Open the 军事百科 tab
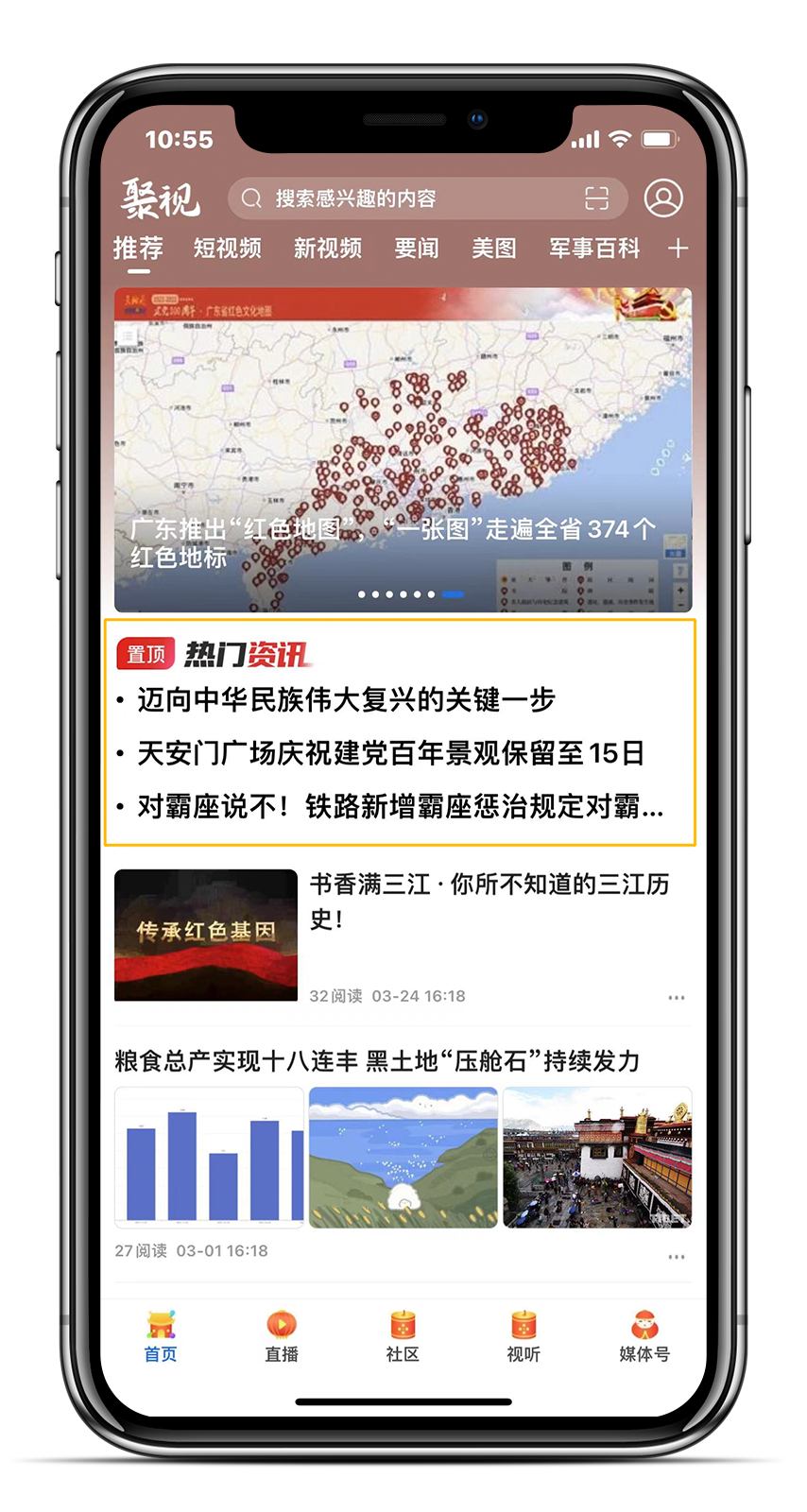Screen dimensions: 807x1512 point(594,249)
